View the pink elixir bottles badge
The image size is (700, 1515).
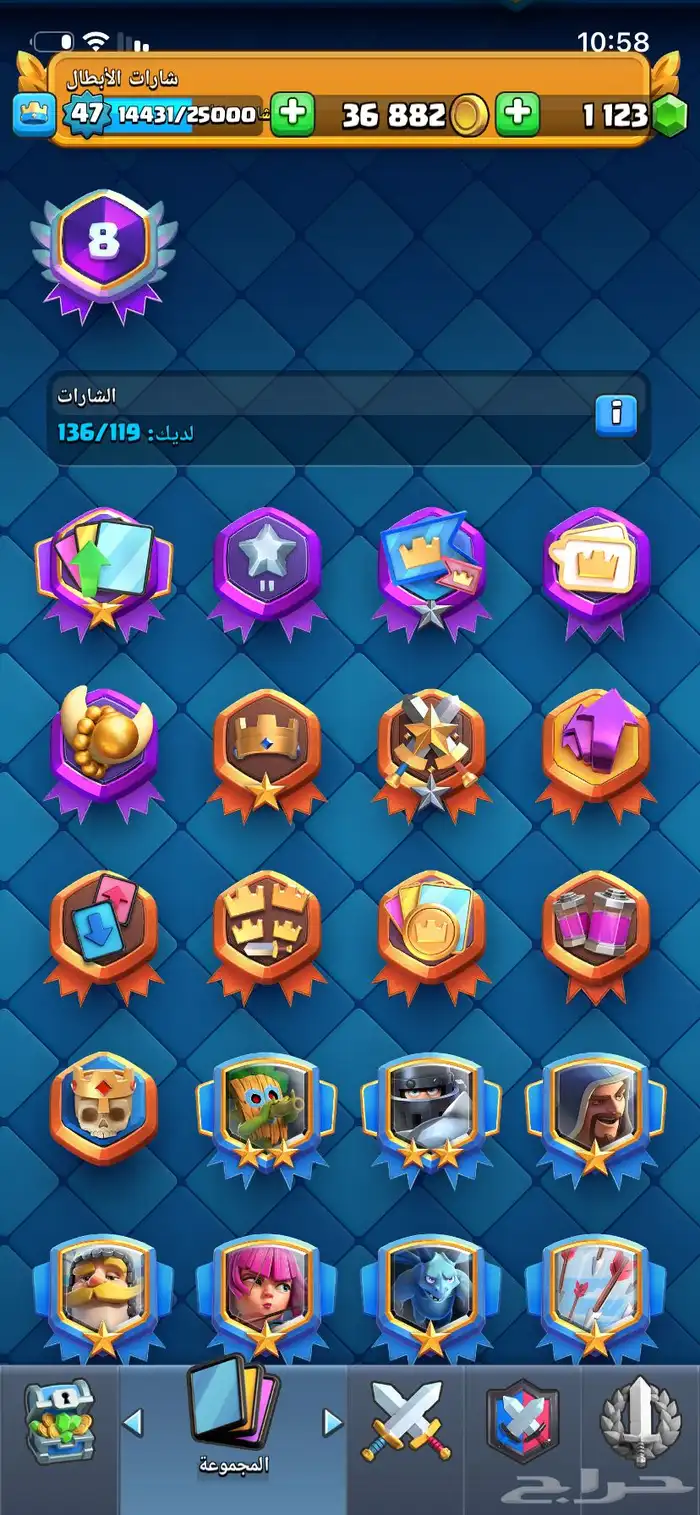pos(596,930)
